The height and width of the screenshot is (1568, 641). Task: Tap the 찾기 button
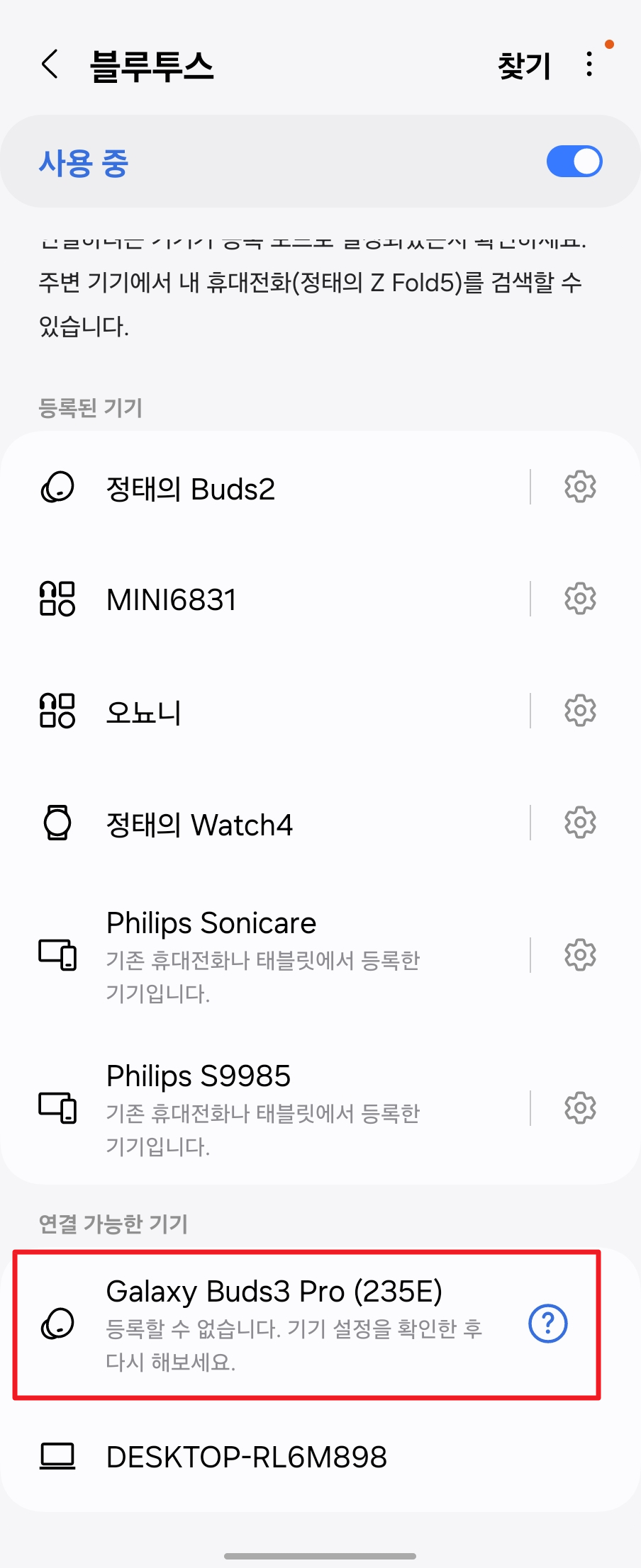(524, 66)
